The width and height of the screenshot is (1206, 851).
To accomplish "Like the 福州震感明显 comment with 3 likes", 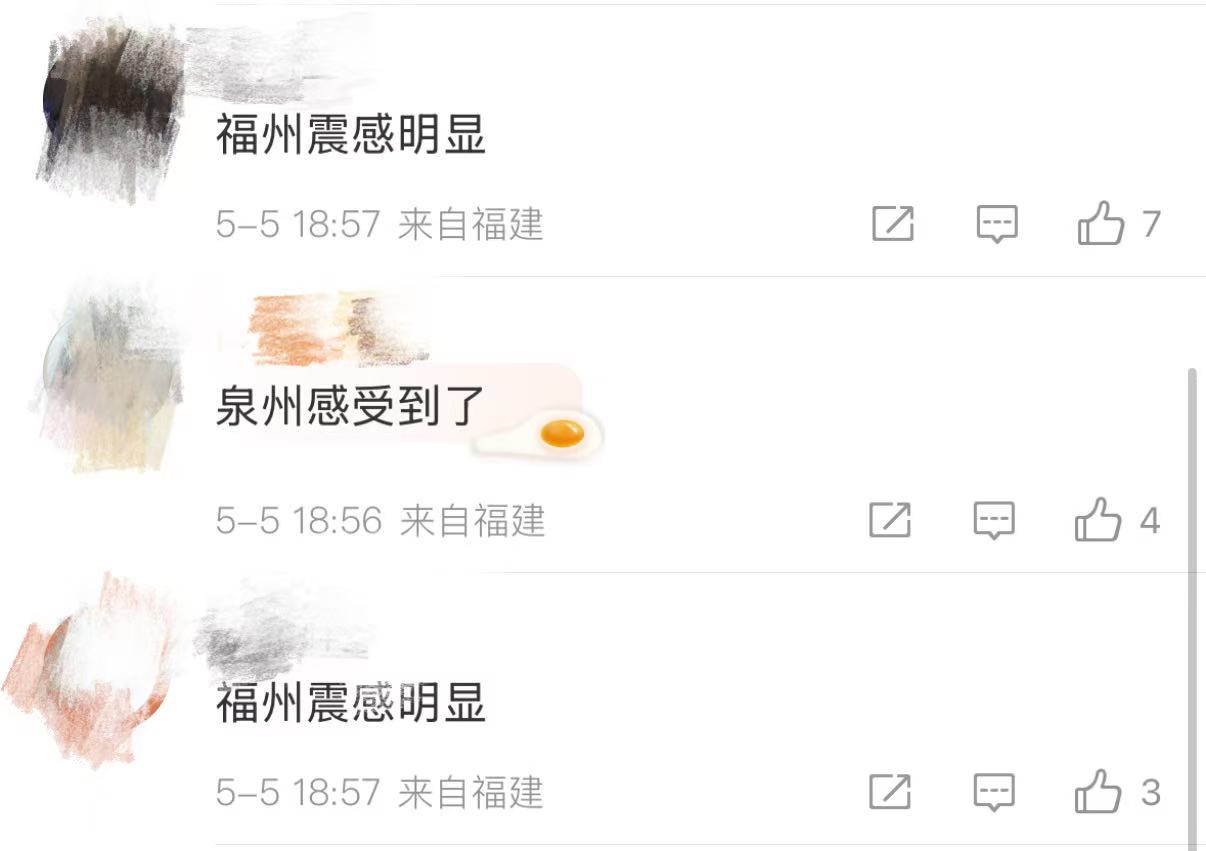I will [1098, 792].
